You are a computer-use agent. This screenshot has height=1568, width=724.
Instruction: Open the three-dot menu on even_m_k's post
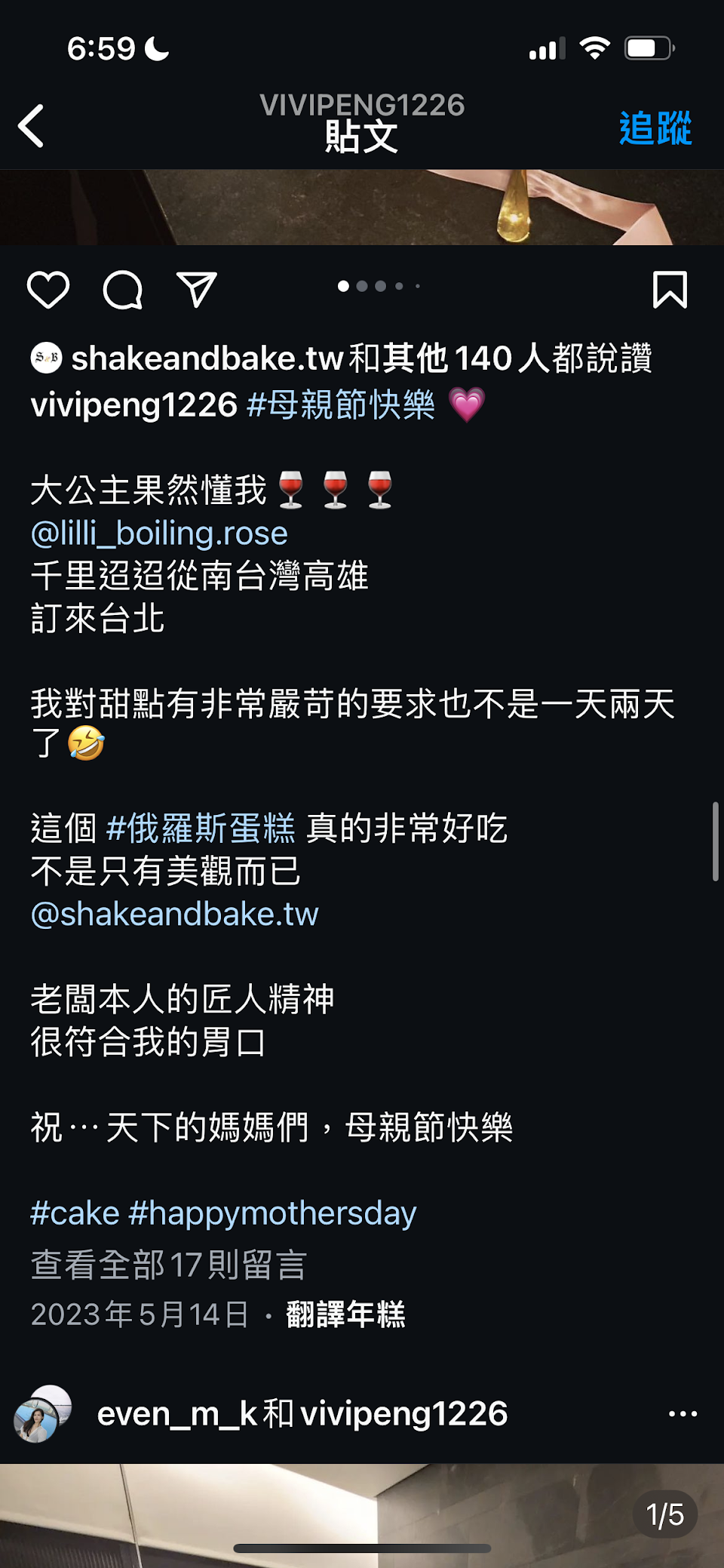point(683,1413)
